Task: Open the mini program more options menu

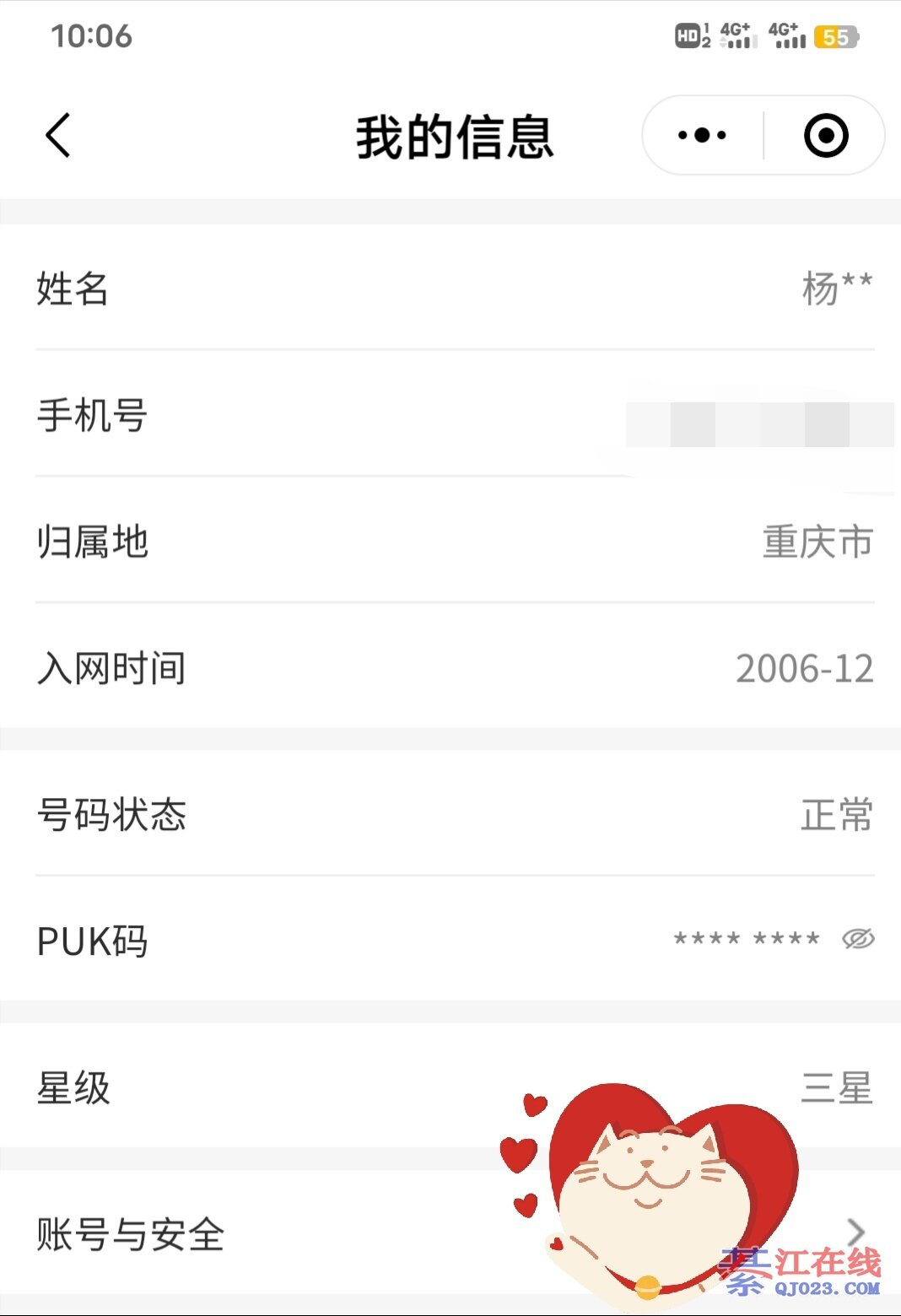Action: 702,136
